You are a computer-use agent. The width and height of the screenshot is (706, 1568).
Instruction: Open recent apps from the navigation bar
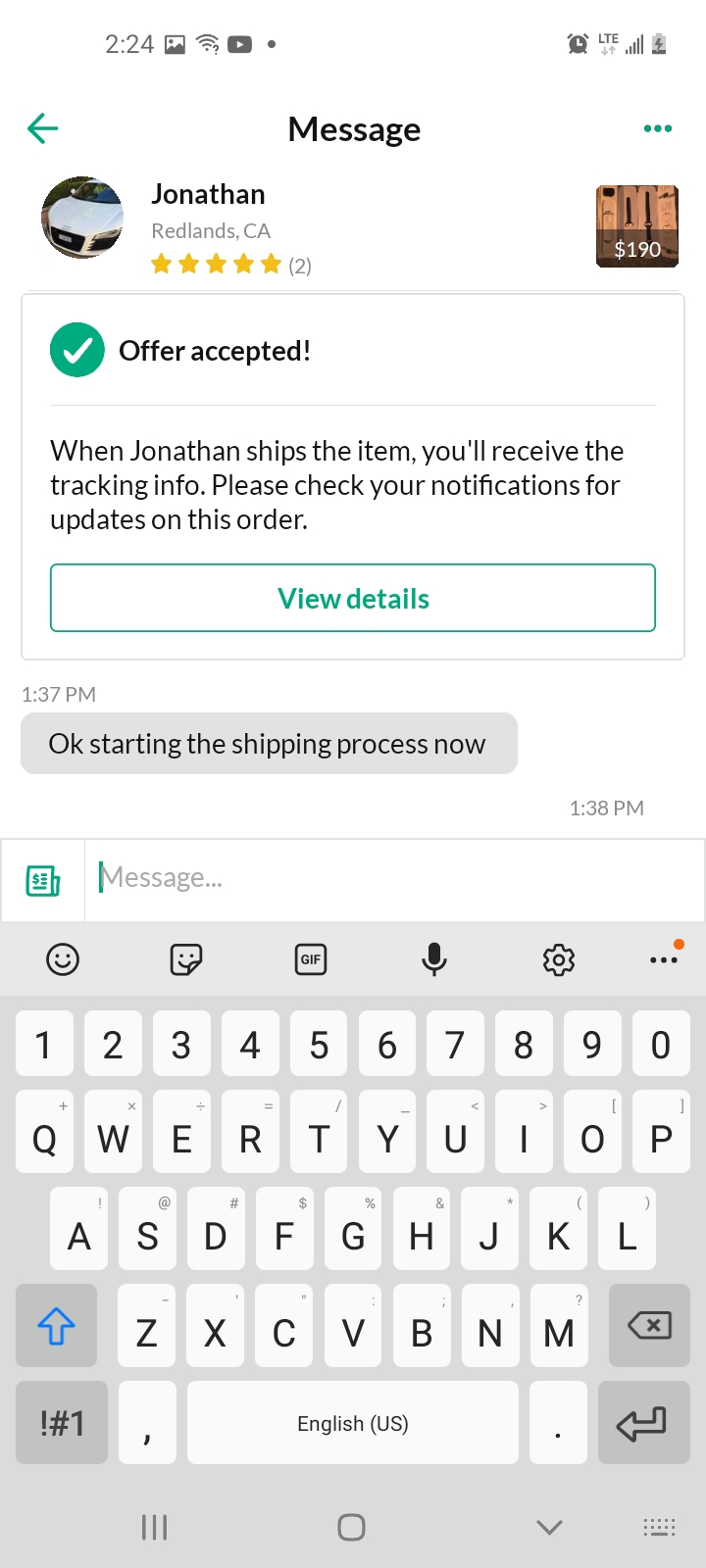point(154,1526)
